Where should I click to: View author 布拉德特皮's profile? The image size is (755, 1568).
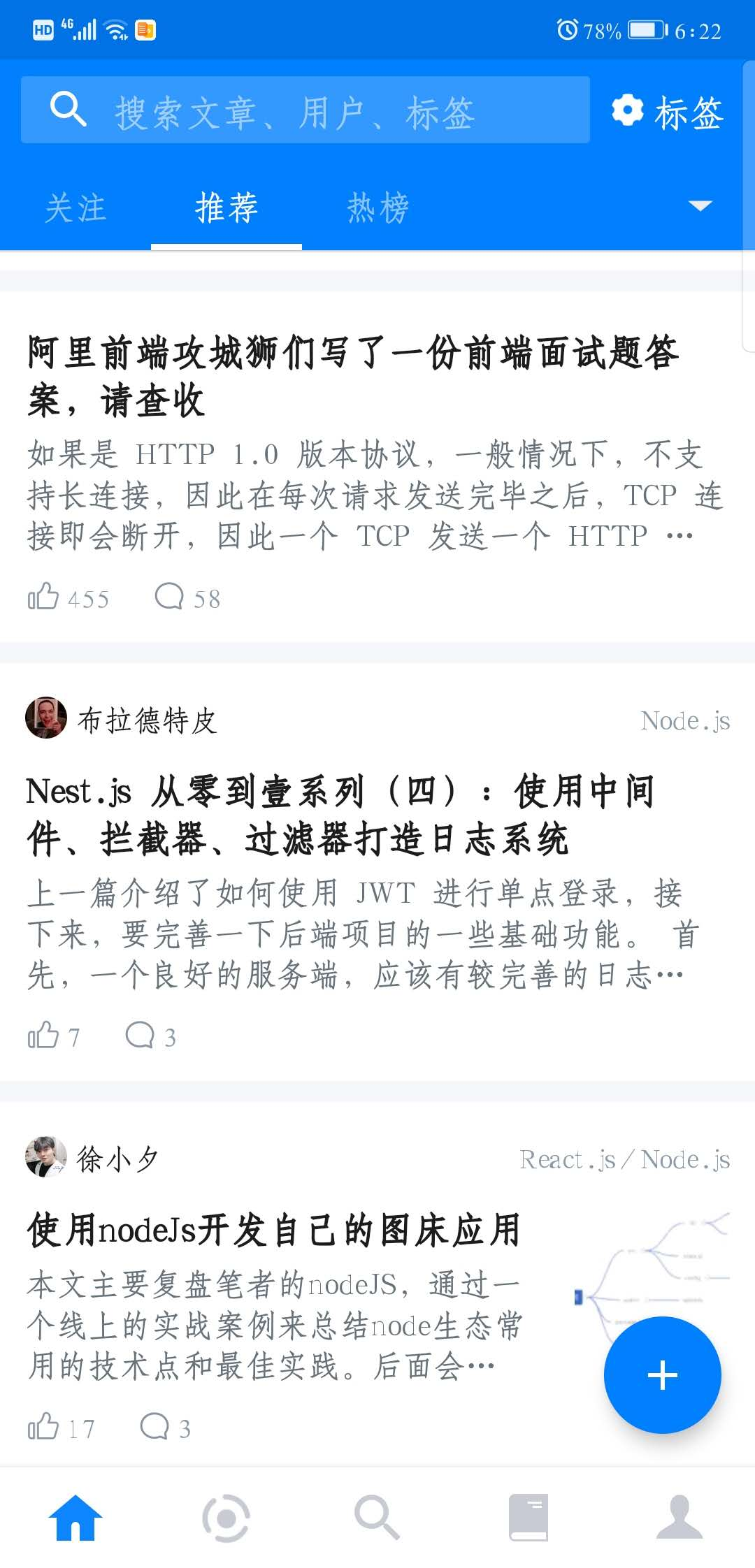47,718
